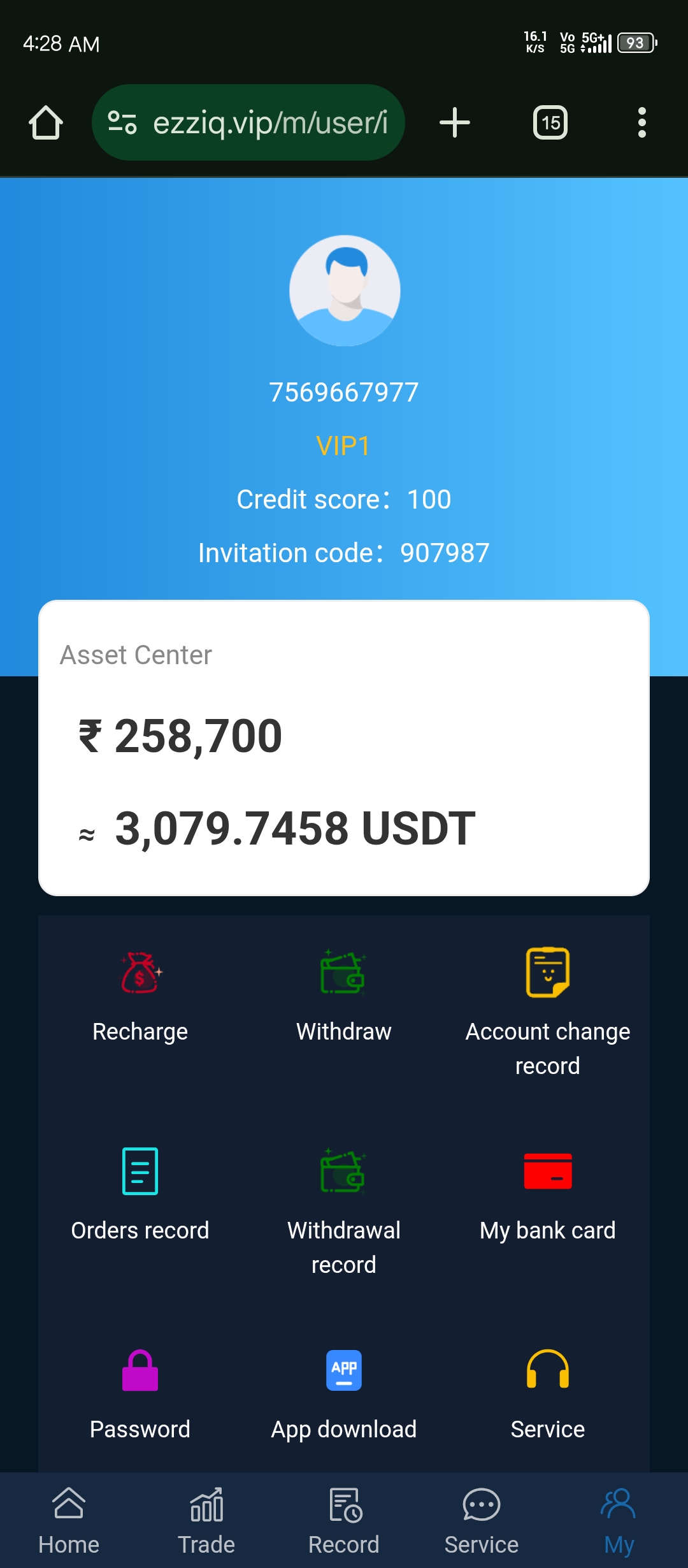Go to the browser home page
Viewport: 688px width, 1568px height.
(x=46, y=122)
